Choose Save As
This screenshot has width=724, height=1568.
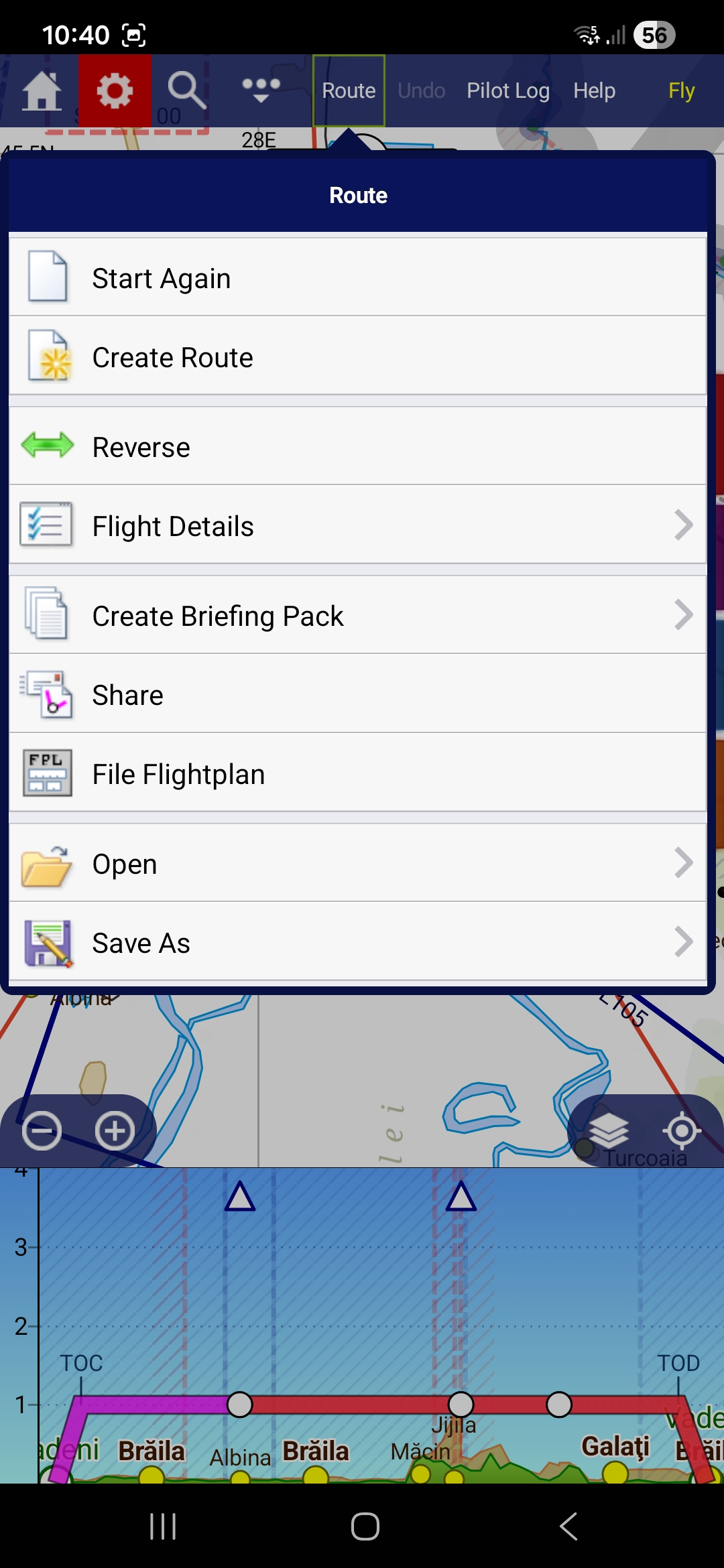[x=358, y=942]
